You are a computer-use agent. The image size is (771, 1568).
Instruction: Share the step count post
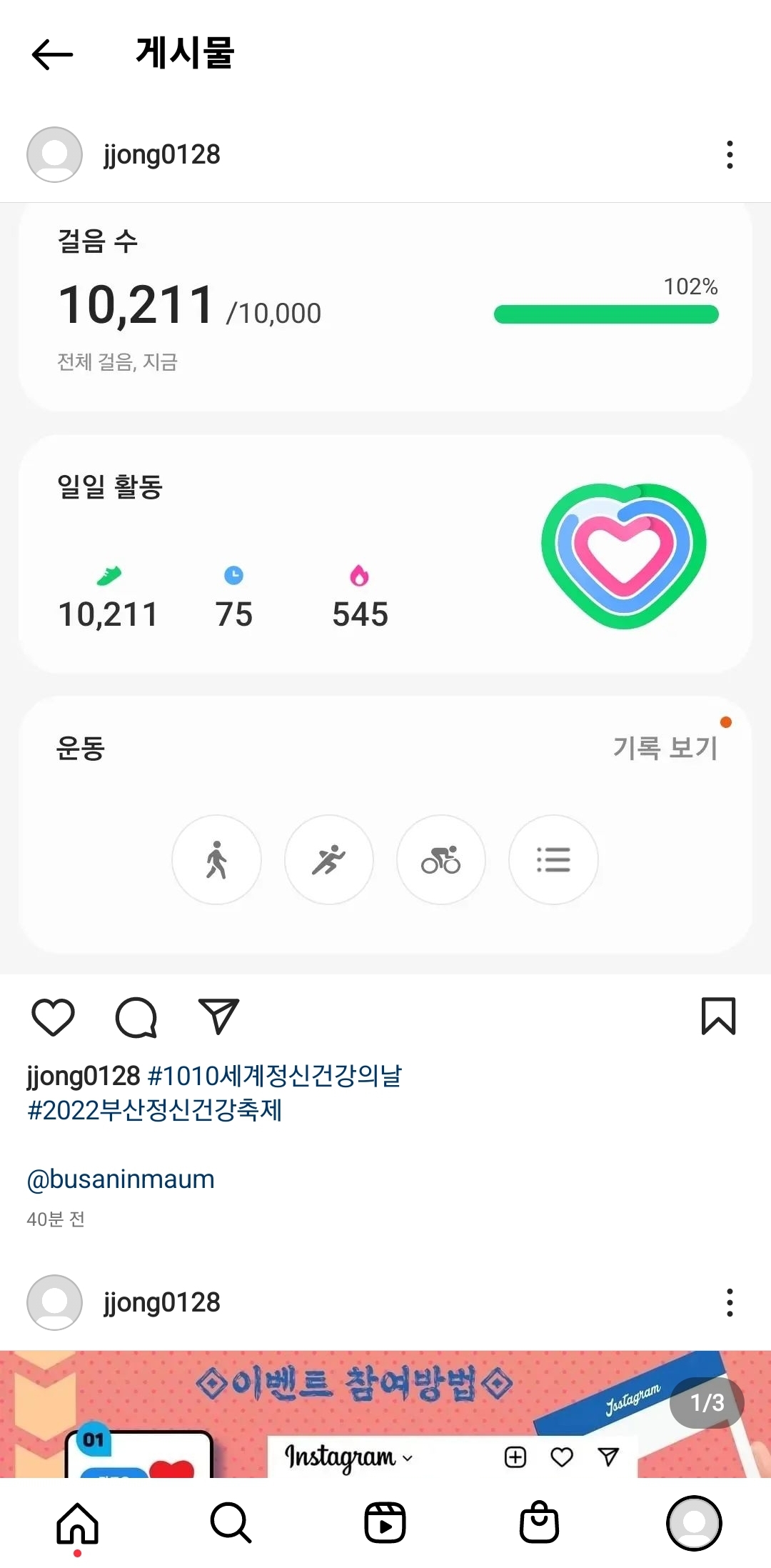tap(218, 1017)
